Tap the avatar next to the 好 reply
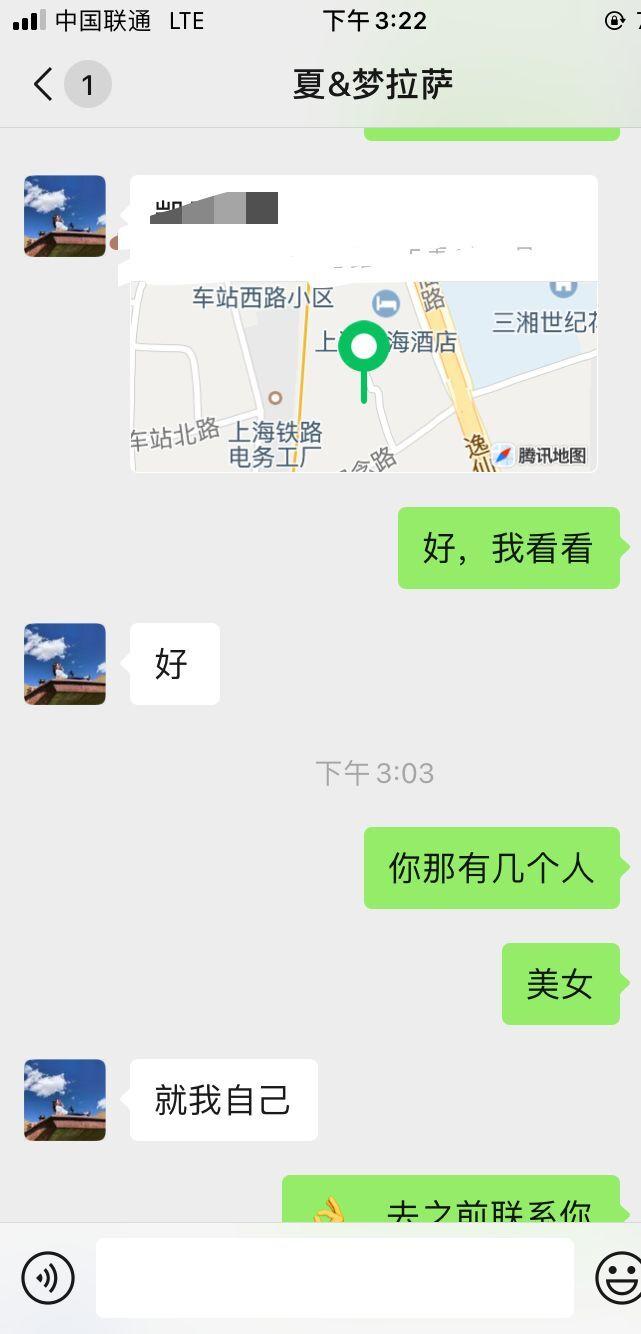 pyautogui.click(x=65, y=664)
